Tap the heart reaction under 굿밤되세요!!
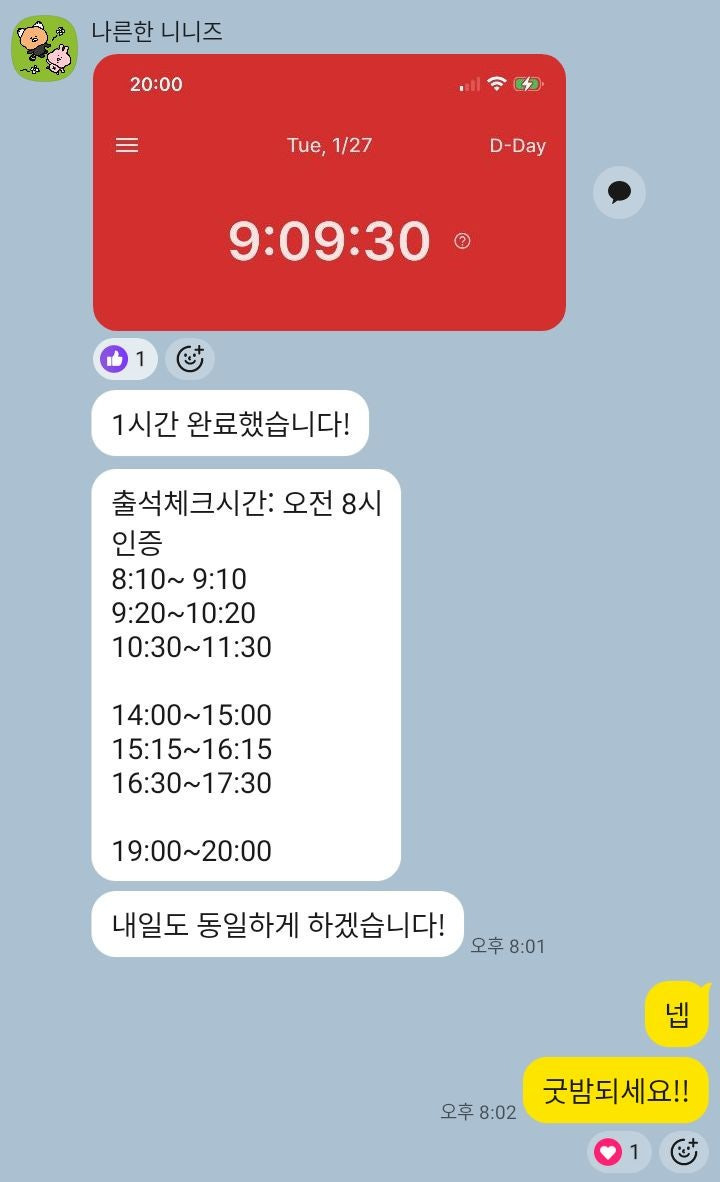720x1182 pixels. click(618, 1151)
